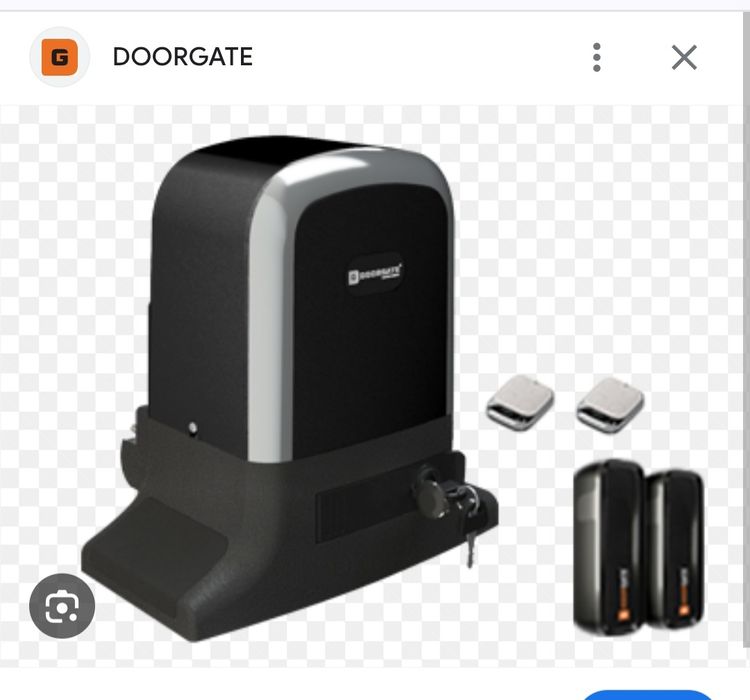Screen dimensions: 750x700
Task: Open the three-dot overflow menu
Action: 596,57
